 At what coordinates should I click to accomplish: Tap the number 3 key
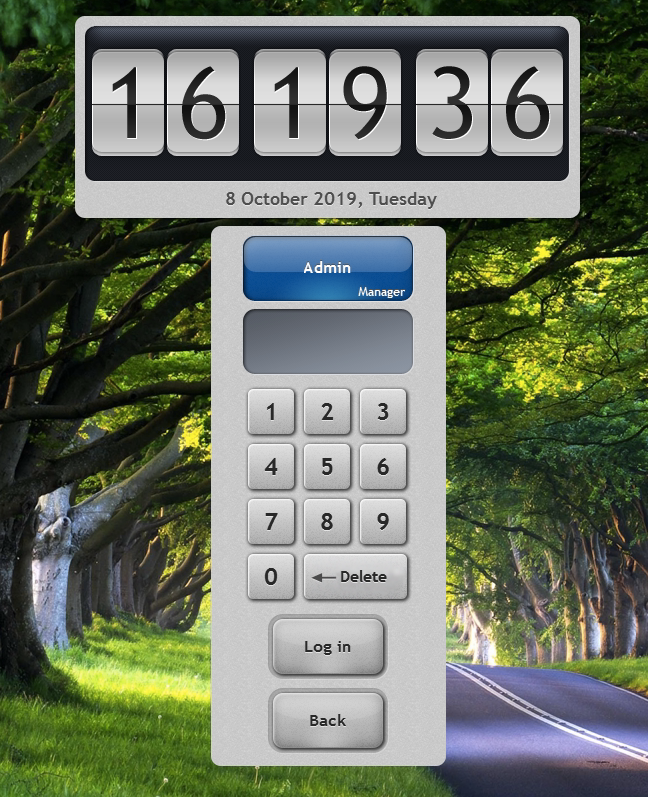click(x=383, y=411)
